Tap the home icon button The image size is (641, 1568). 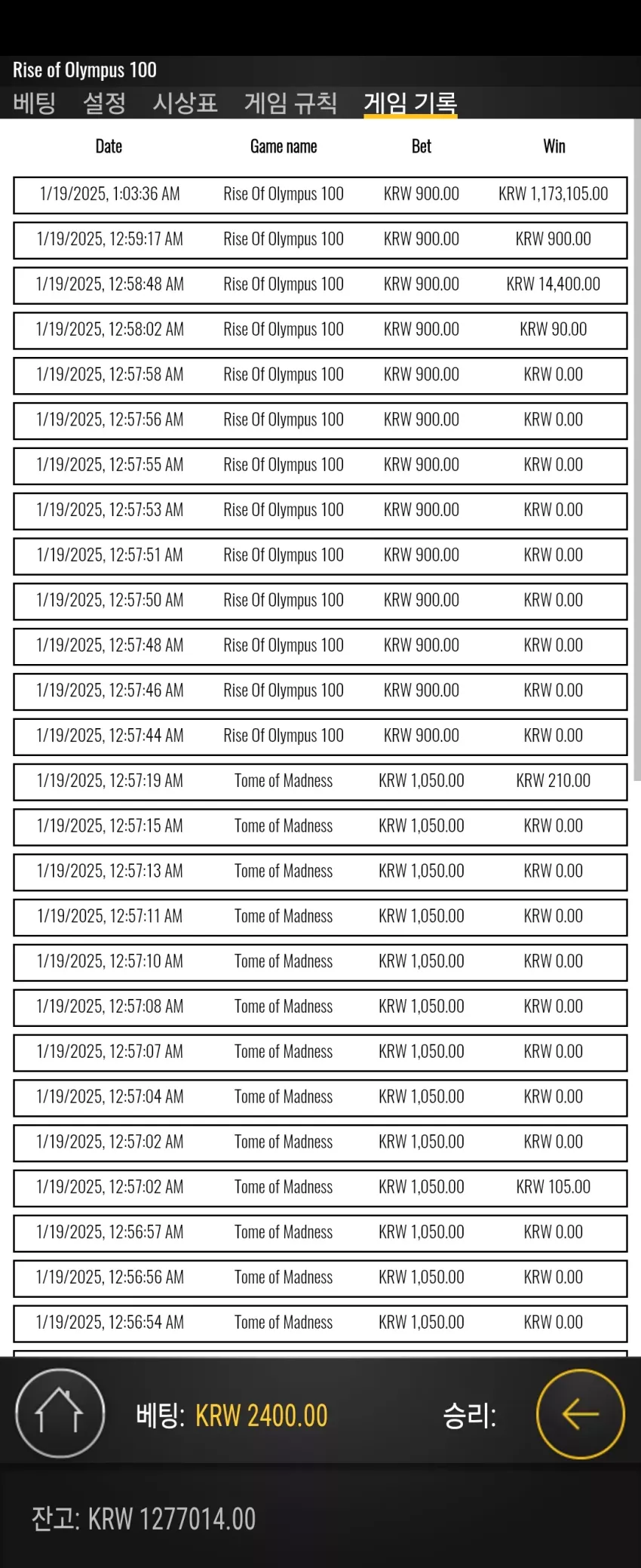coord(60,1413)
